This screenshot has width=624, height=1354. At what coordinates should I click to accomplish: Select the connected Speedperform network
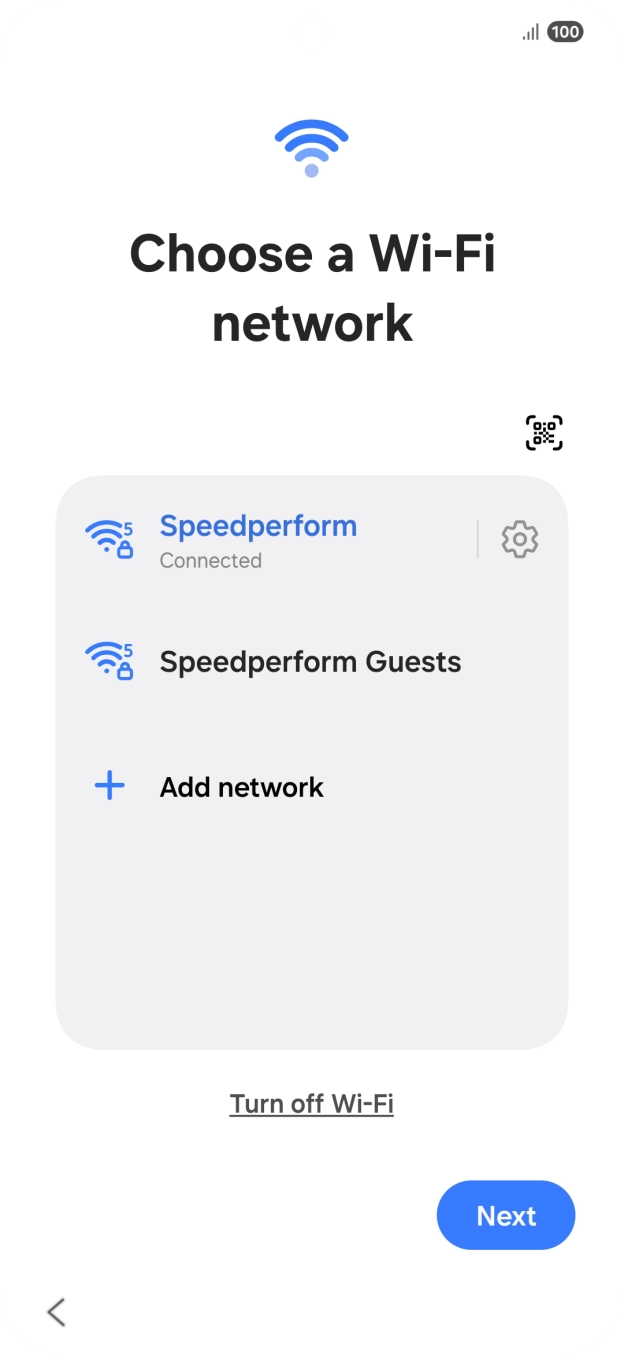pos(258,540)
